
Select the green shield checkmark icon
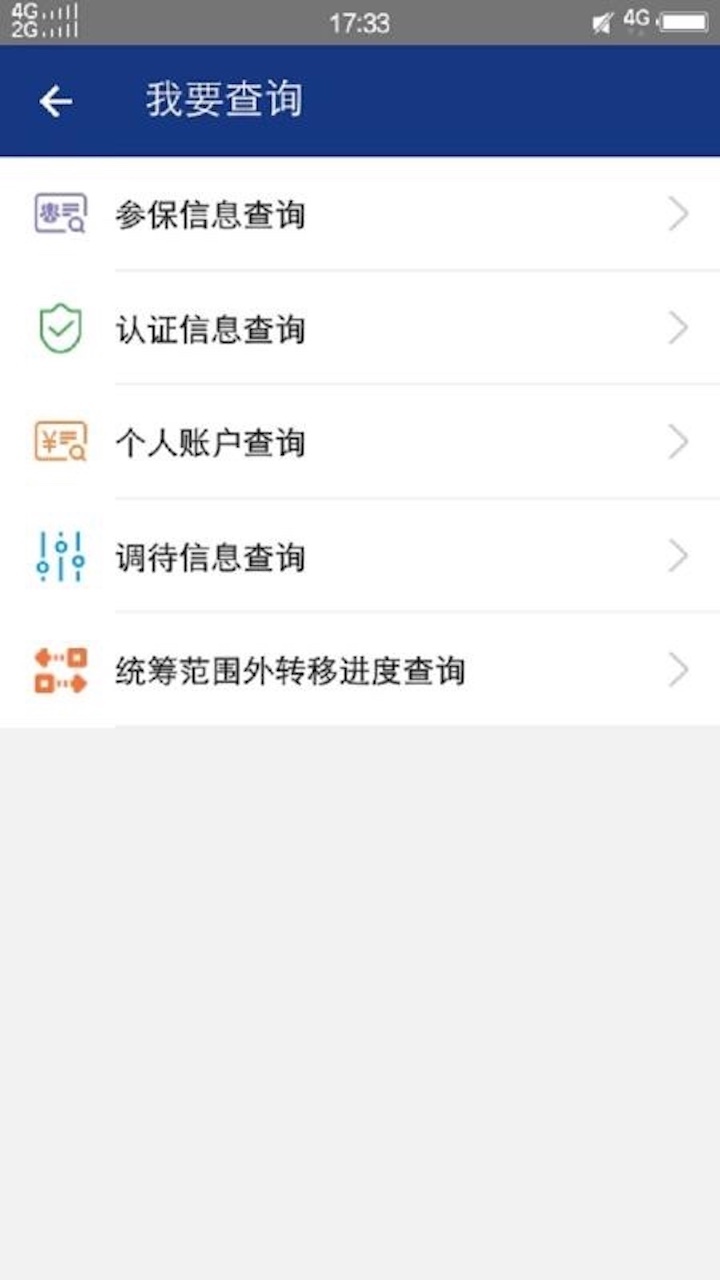[59, 327]
